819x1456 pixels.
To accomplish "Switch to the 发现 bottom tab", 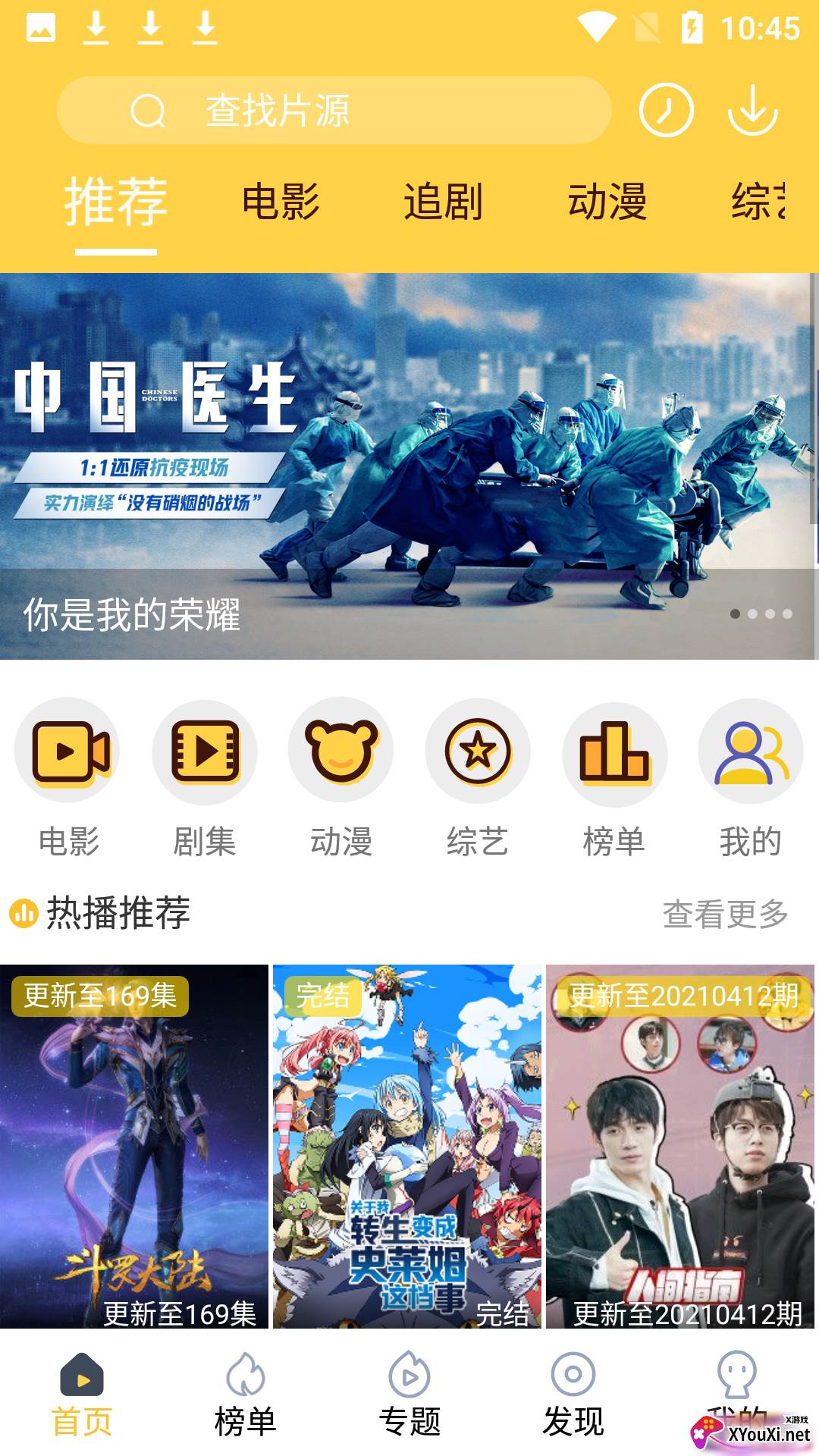I will click(573, 1395).
